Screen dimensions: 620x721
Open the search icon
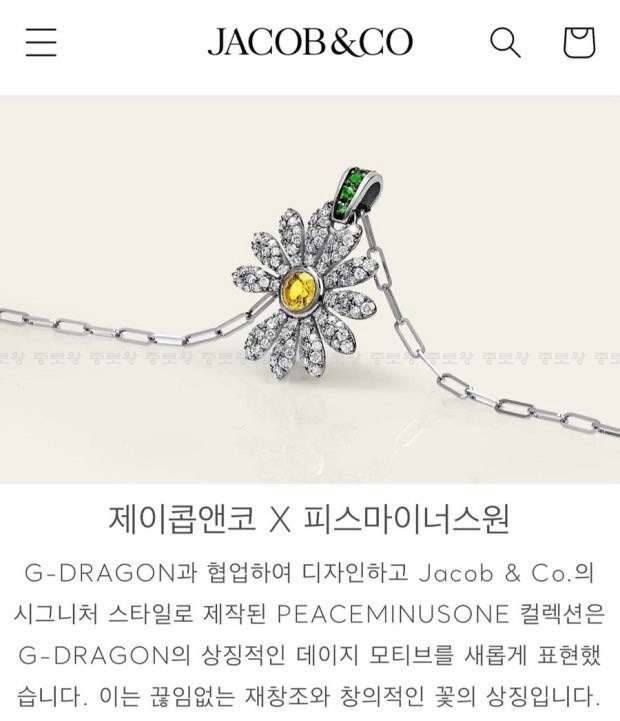pyautogui.click(x=505, y=42)
